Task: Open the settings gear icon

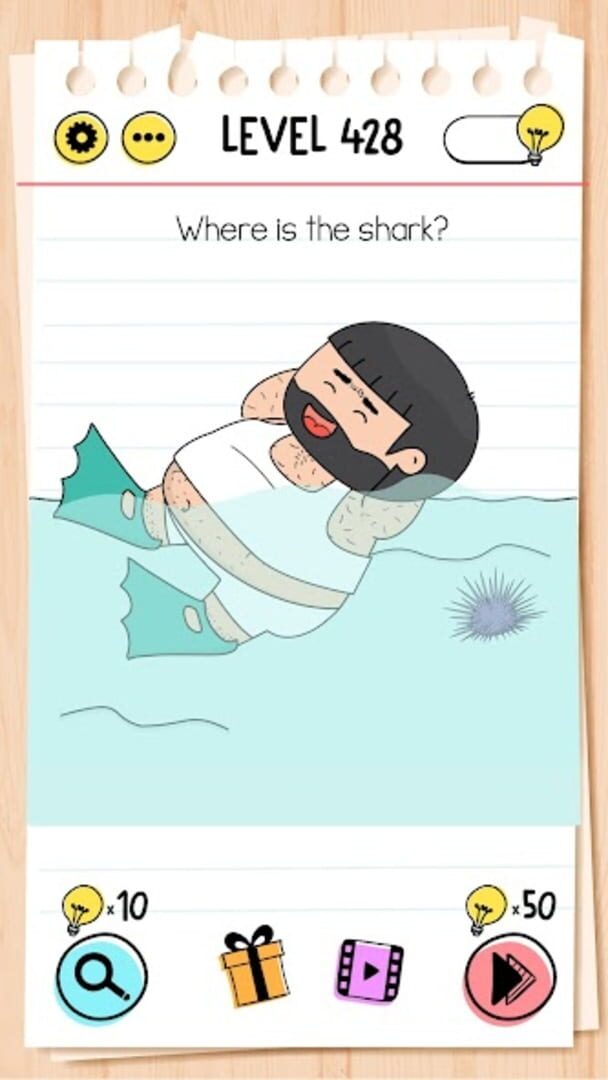Action: click(81, 138)
